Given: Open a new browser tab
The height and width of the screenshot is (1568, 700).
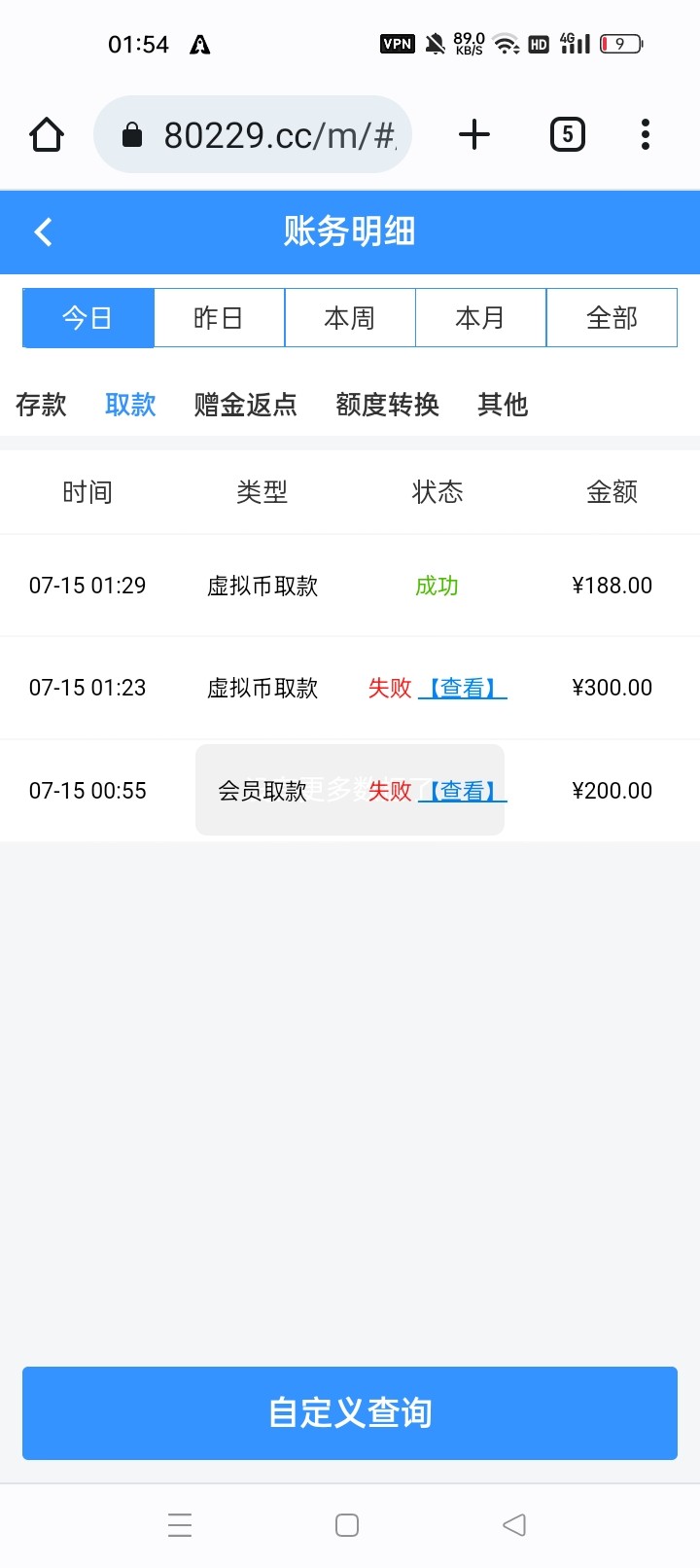Looking at the screenshot, I should click(474, 134).
